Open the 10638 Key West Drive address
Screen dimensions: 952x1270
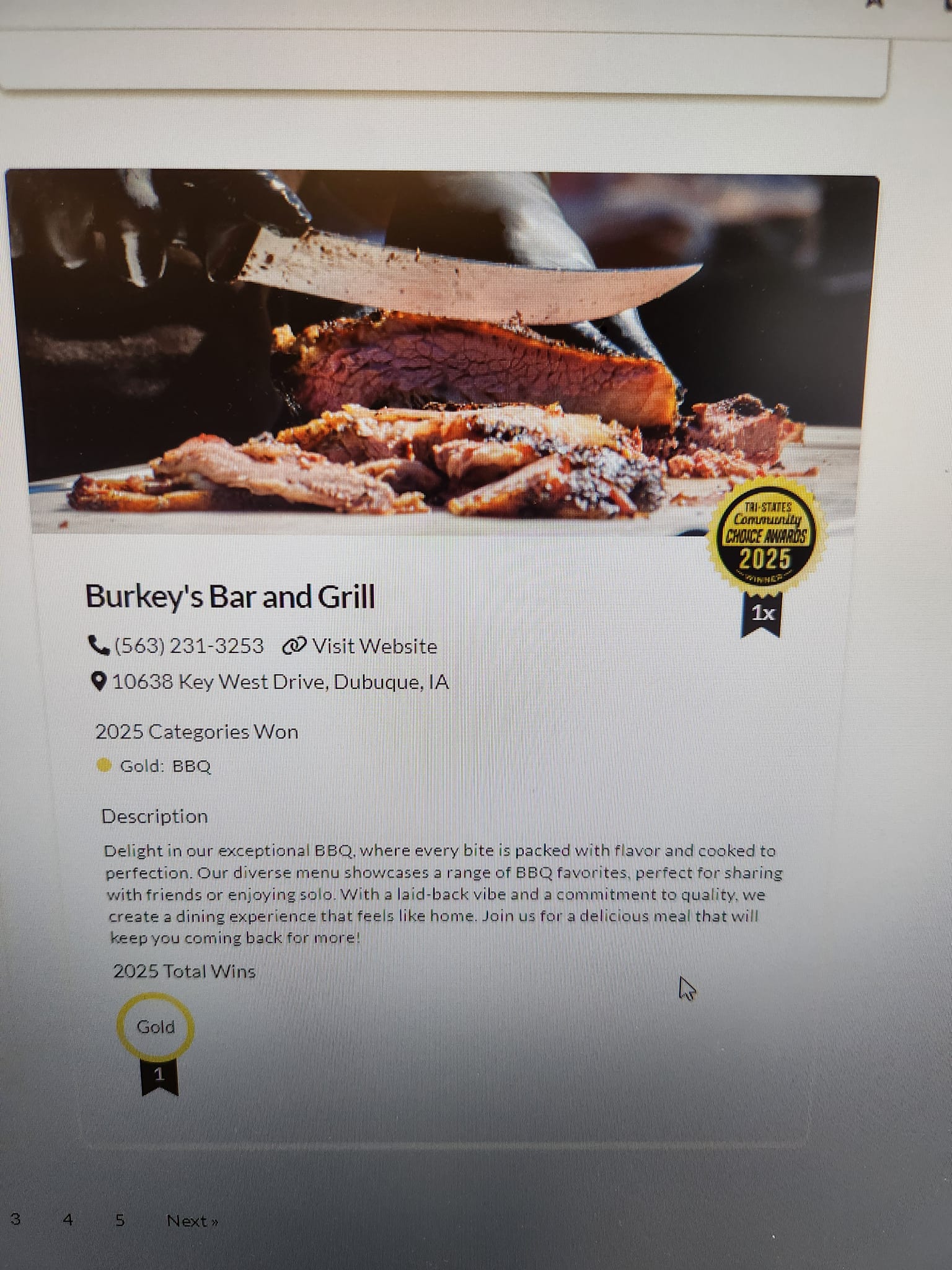280,682
